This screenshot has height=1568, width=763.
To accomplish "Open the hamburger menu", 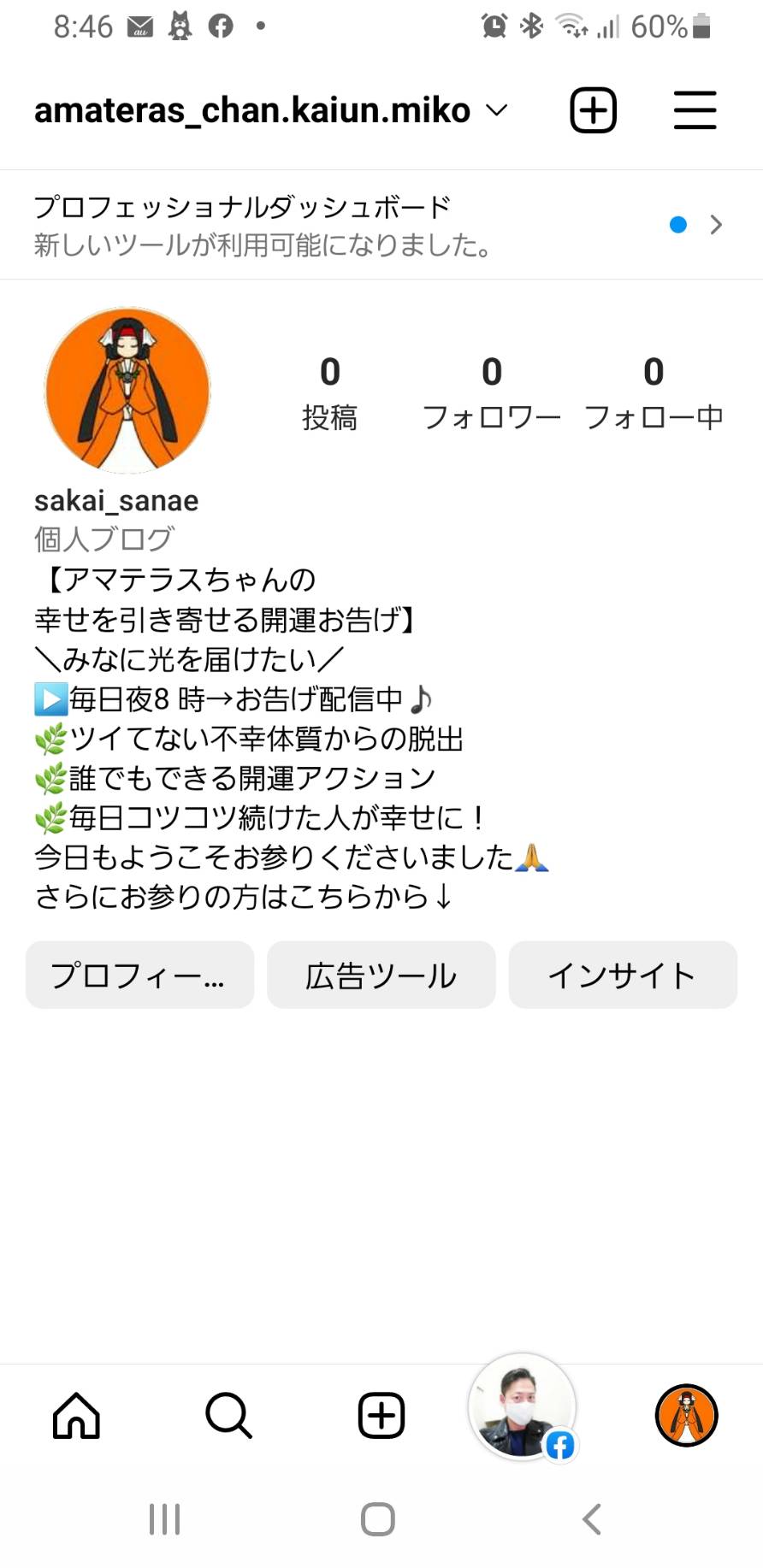I will click(x=695, y=110).
